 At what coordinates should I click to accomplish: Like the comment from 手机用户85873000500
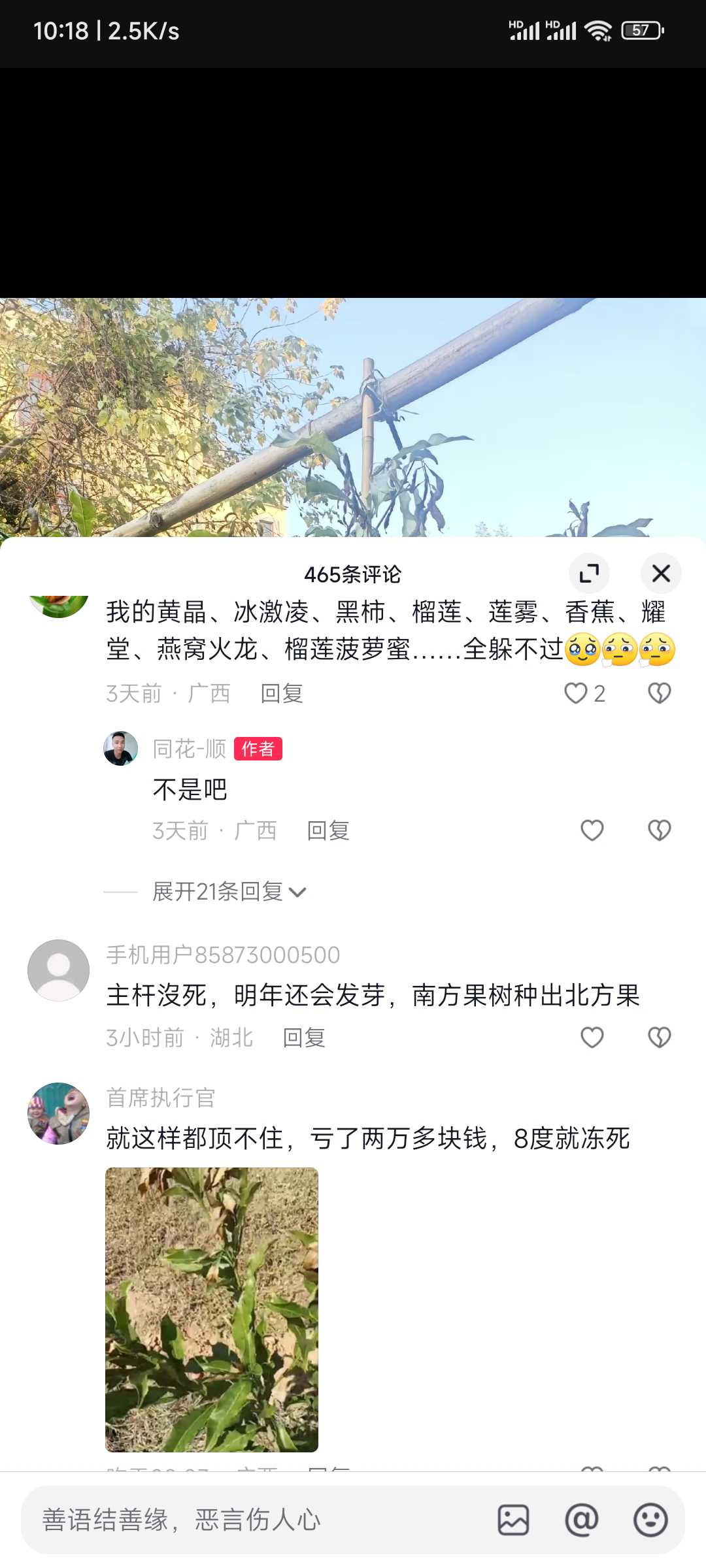[592, 1037]
